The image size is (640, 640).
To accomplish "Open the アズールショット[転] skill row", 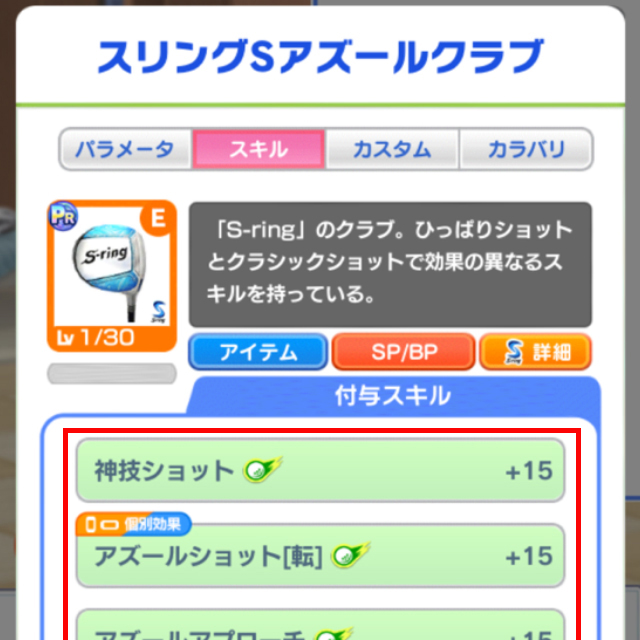I will pos(320,556).
